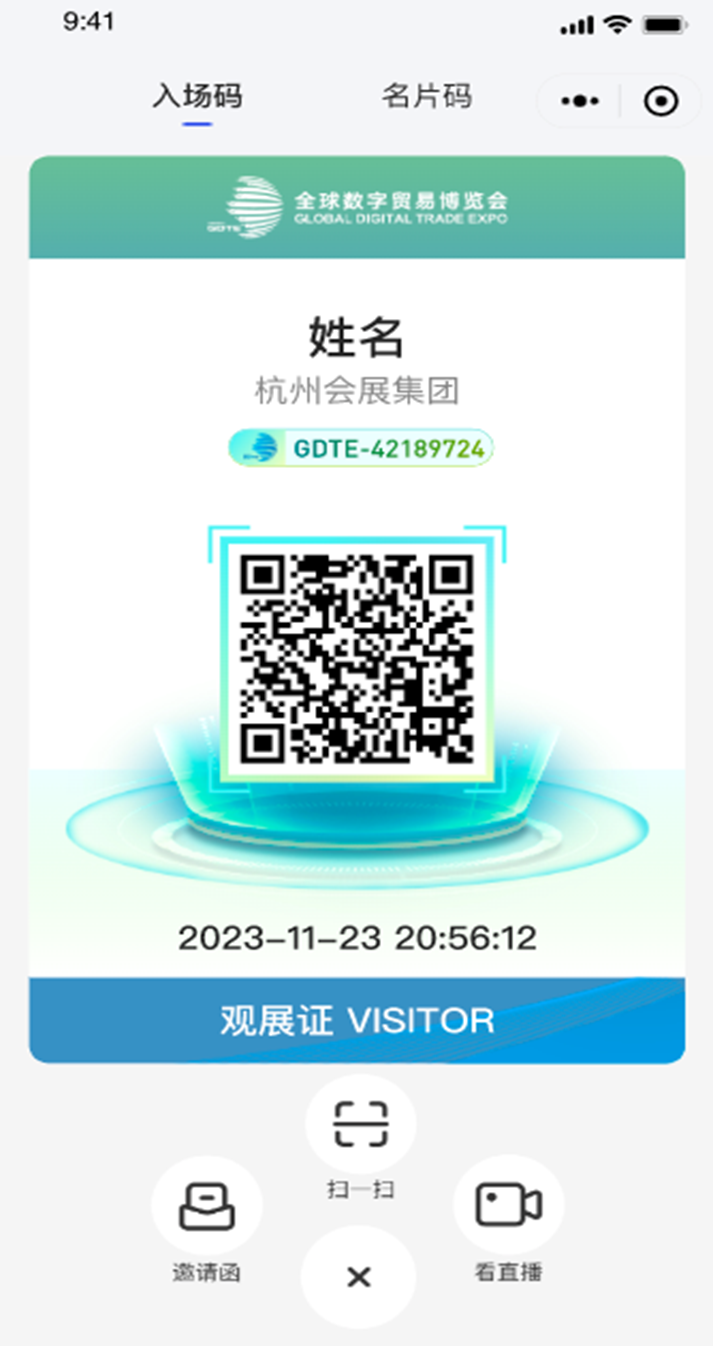Screen dimensions: 713x1346
Task: Open the 邀请函 invitation
Action: (206, 1209)
